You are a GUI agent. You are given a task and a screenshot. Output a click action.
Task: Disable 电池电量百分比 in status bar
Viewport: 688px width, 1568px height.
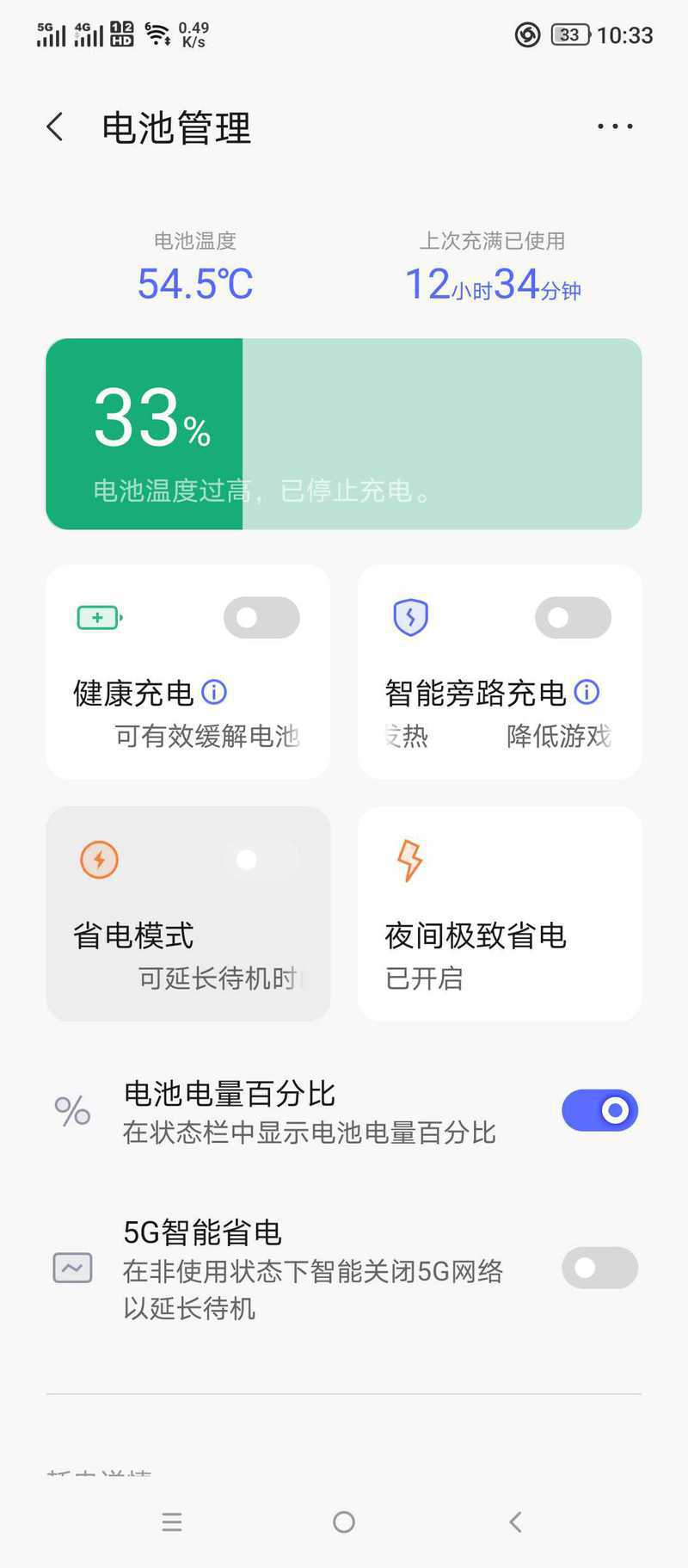coord(599,1111)
